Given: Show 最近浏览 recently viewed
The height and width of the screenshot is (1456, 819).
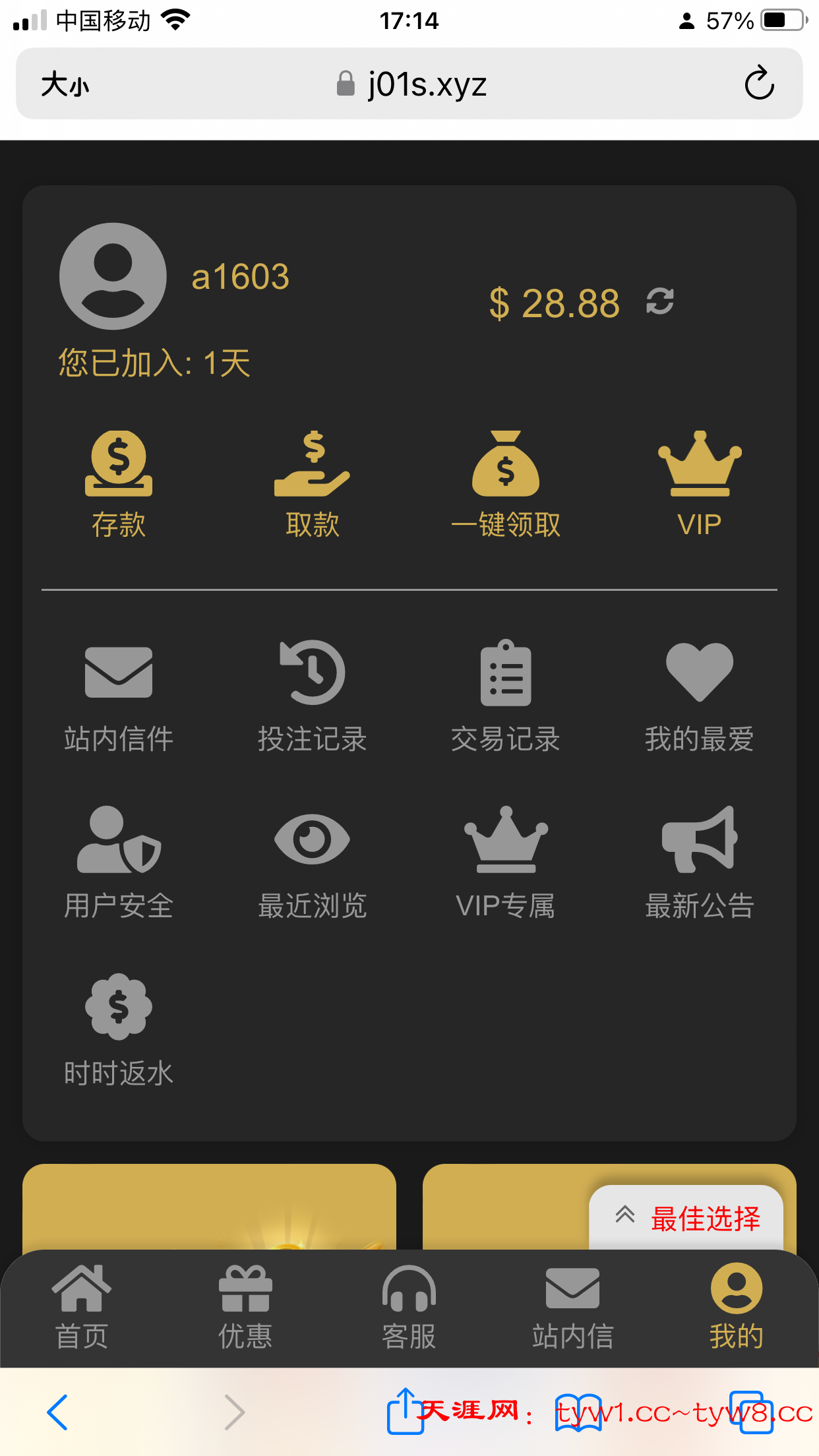Looking at the screenshot, I should click(x=312, y=863).
